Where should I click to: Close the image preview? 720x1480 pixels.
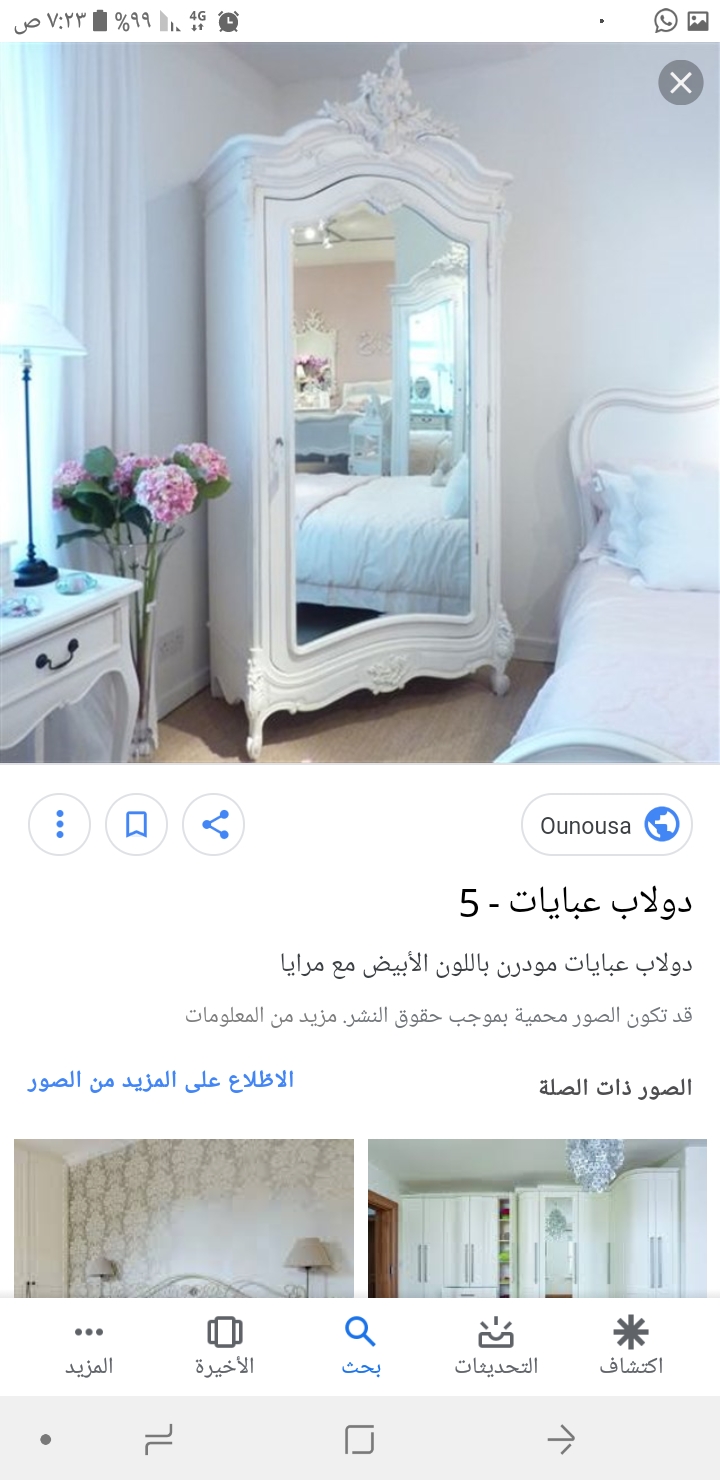pyautogui.click(x=681, y=83)
